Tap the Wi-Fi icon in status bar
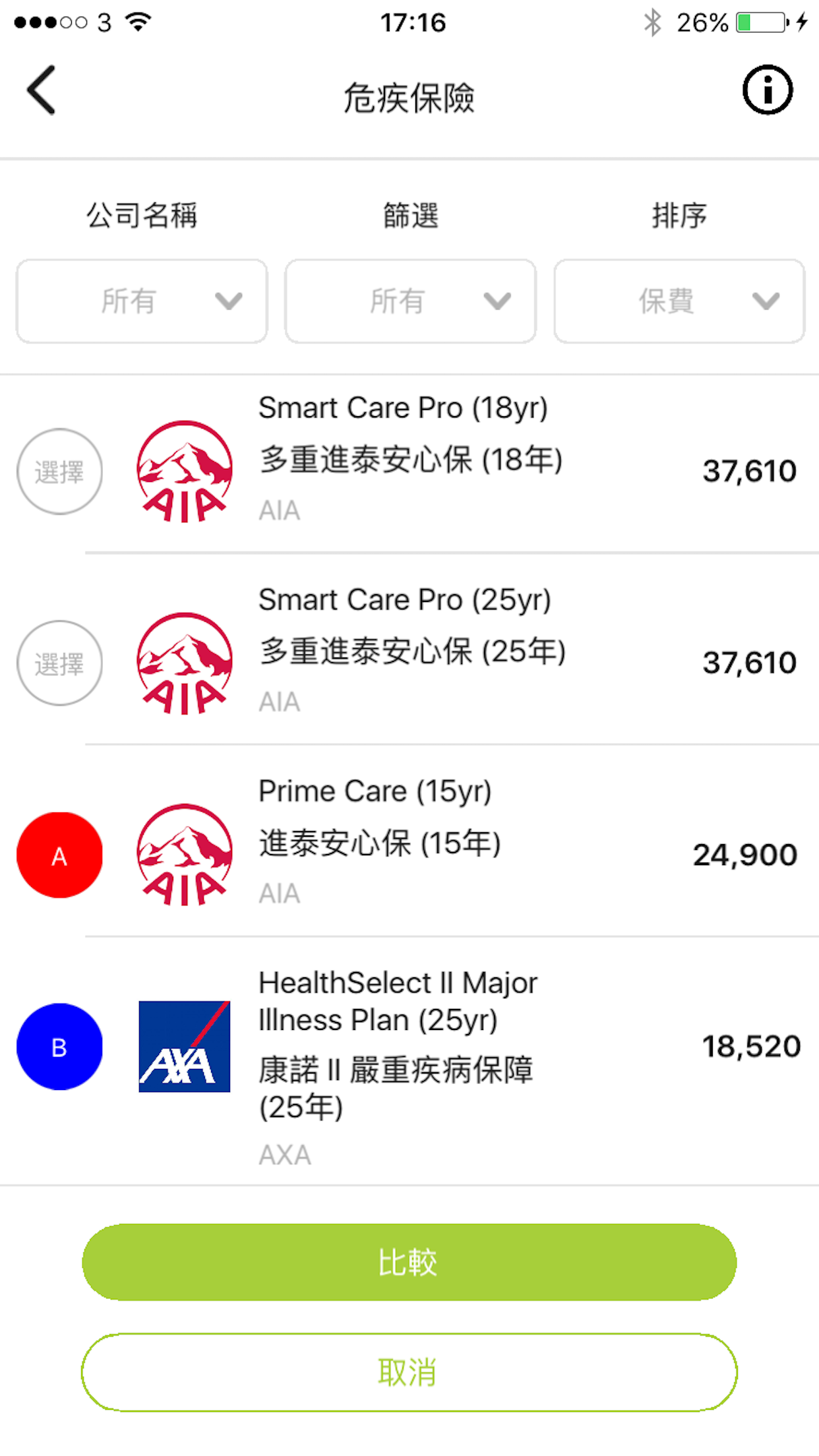This screenshot has width=819, height=1456. (136, 22)
